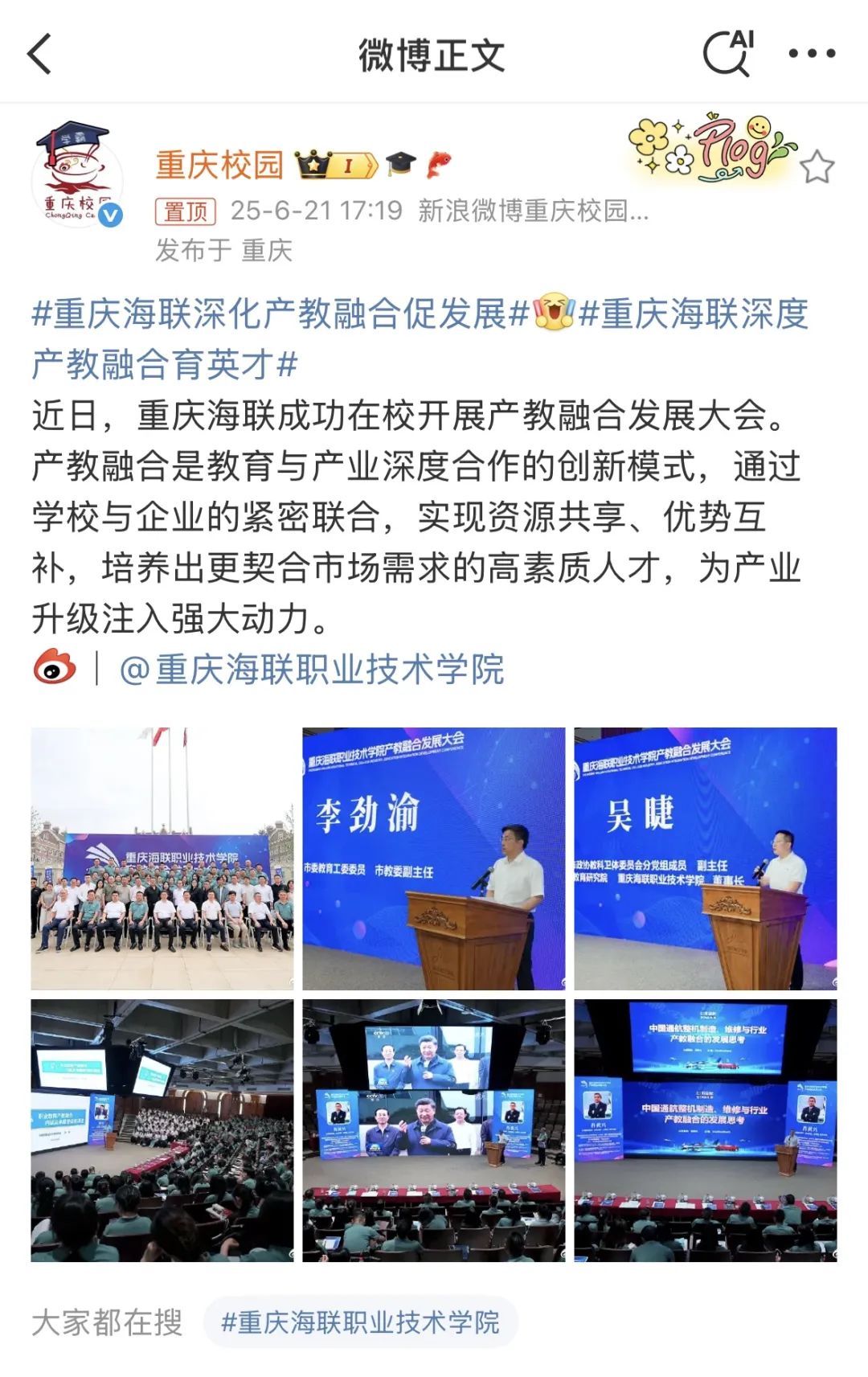The image size is (868, 1377).
Task: Open the three-dot overflow menu
Action: 811,54
